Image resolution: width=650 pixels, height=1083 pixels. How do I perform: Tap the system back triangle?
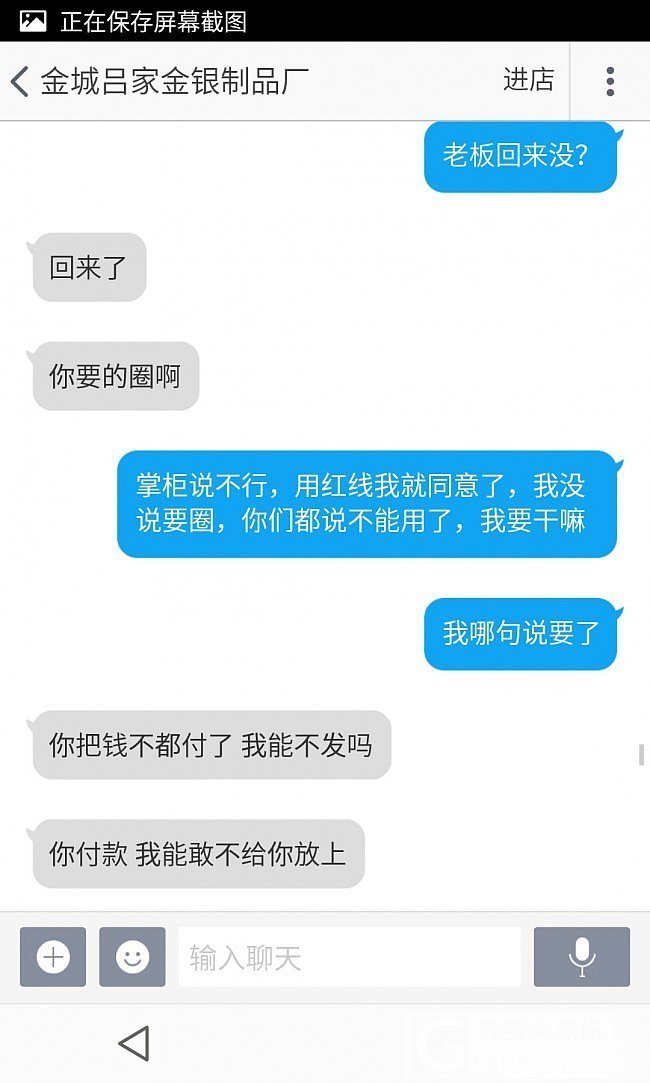click(134, 1043)
